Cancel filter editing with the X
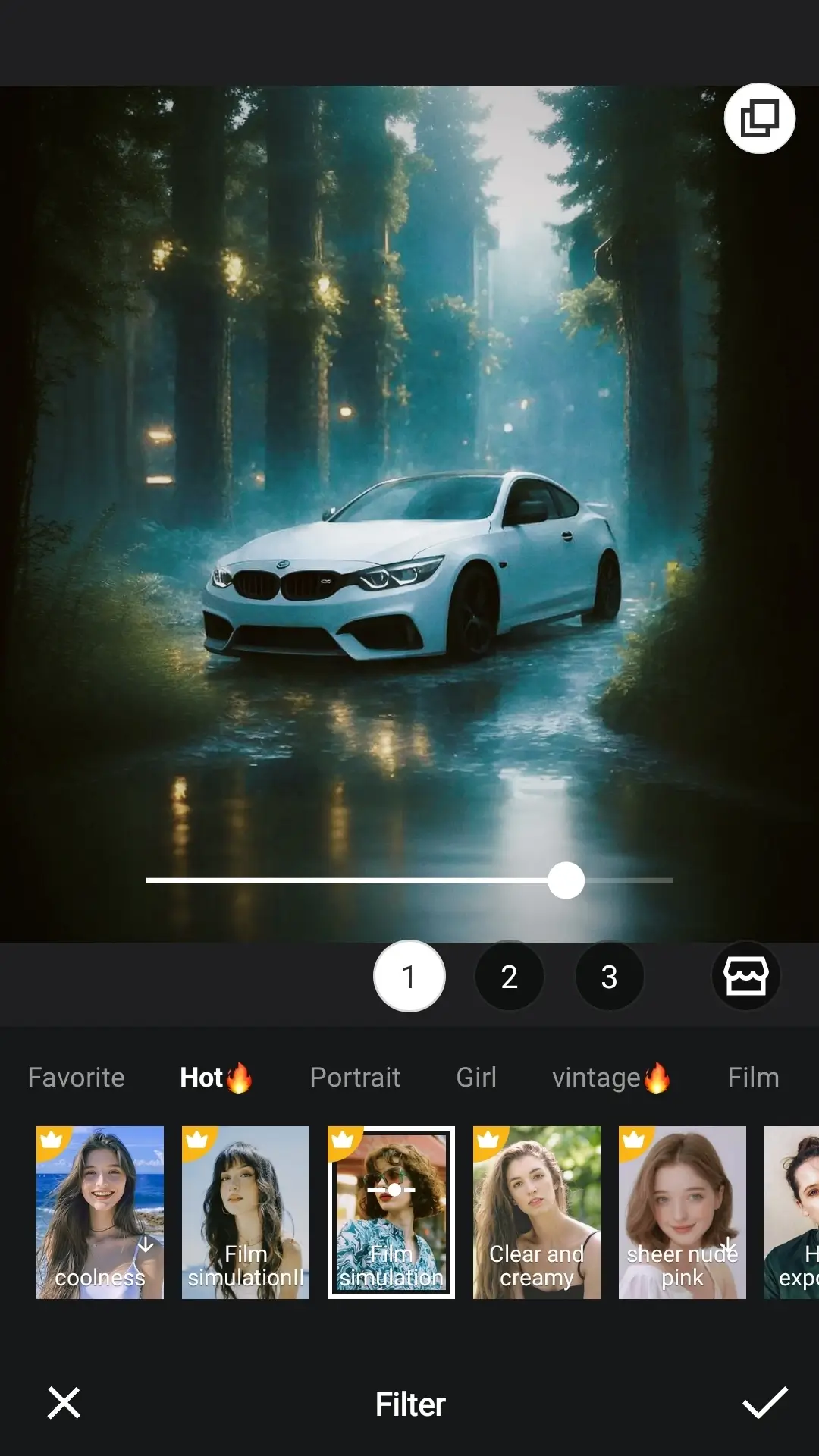This screenshot has height=1456, width=819. [x=64, y=1403]
